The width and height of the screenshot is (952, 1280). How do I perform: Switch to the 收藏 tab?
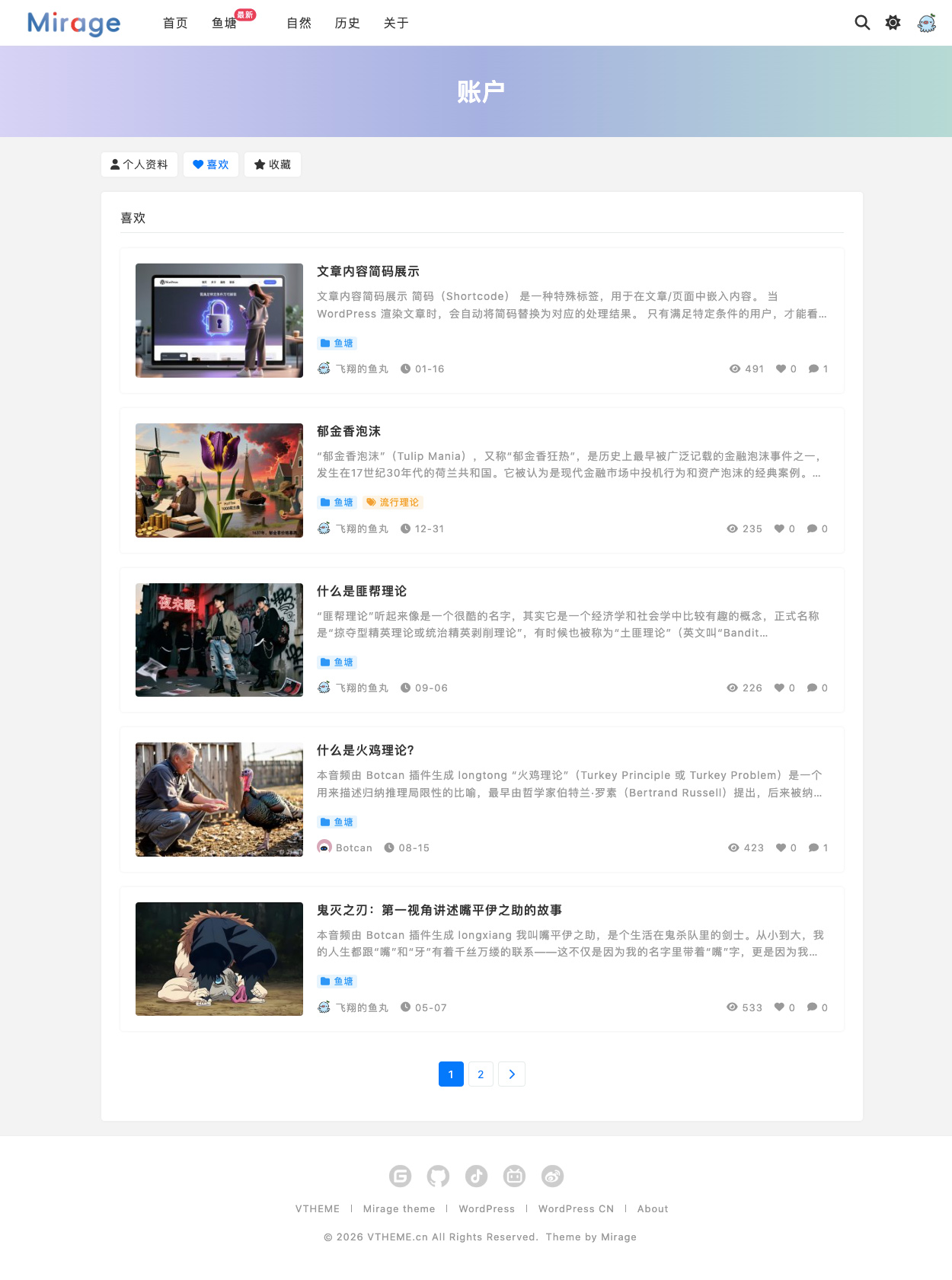point(273,164)
